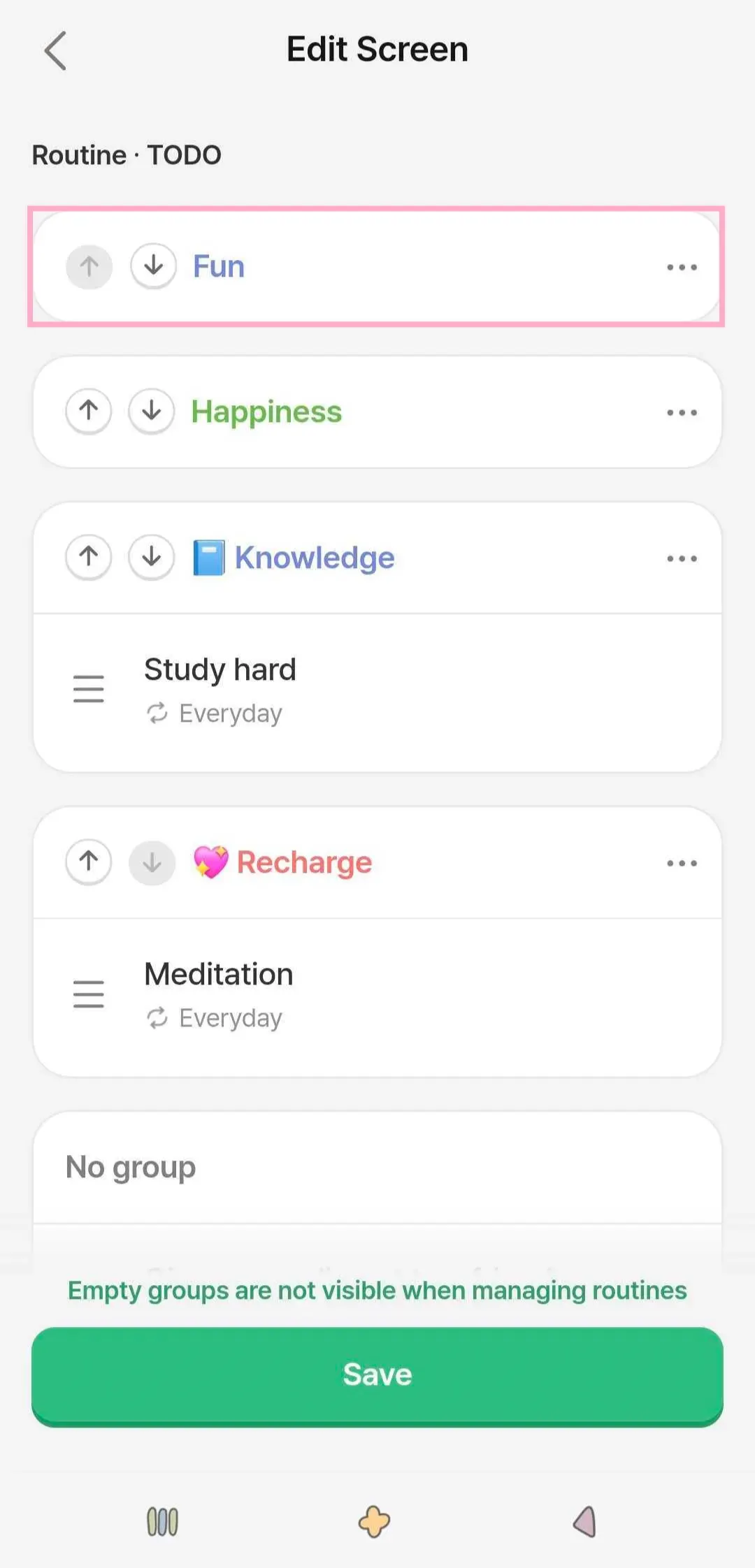Move the Fun group down
Viewport: 755px width, 1568px height.
click(x=153, y=266)
